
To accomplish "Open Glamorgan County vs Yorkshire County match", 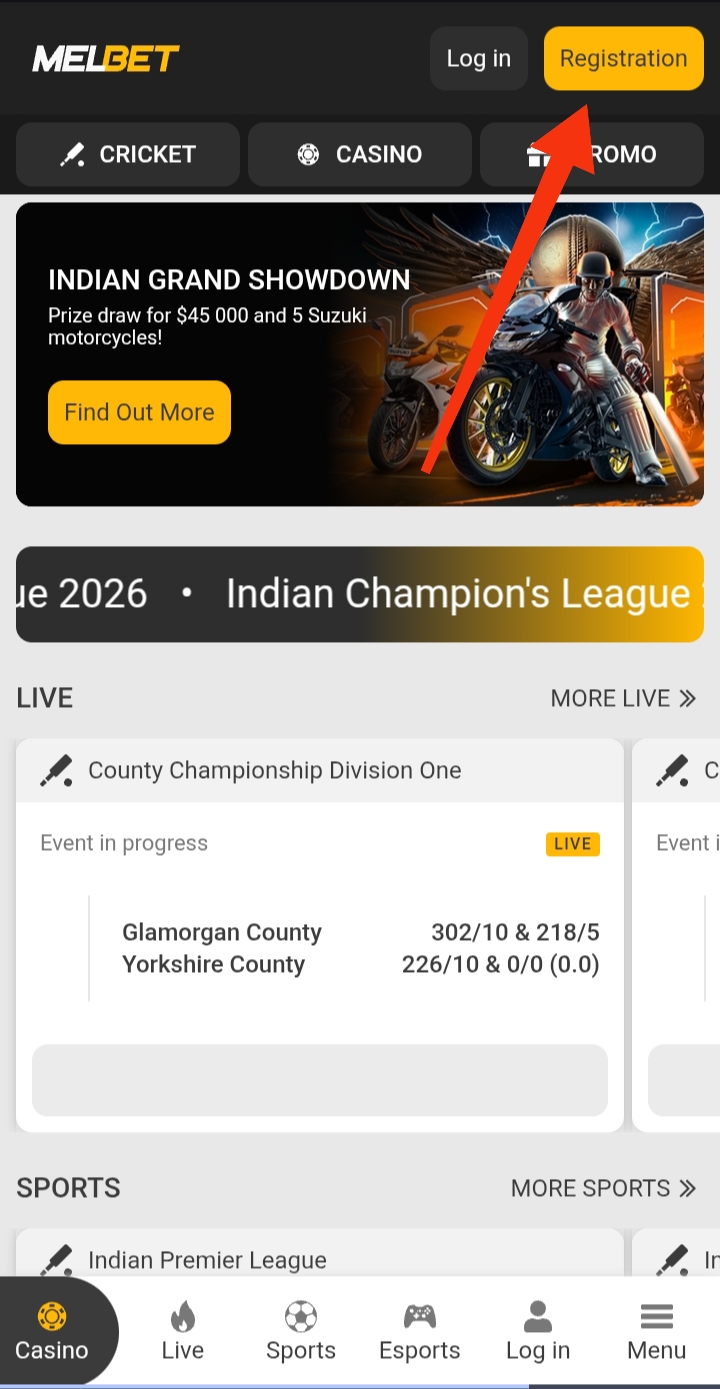I will pos(320,948).
